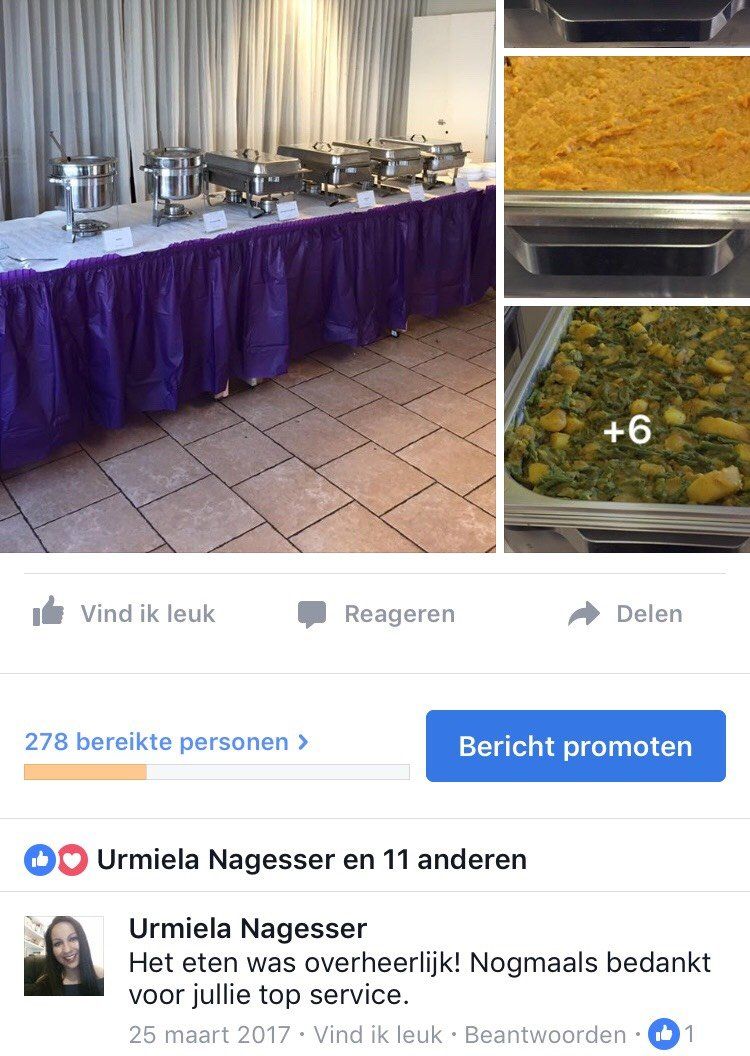Open the +6 more photos tile
Screen dimensions: 750x1056
[x=626, y=429]
